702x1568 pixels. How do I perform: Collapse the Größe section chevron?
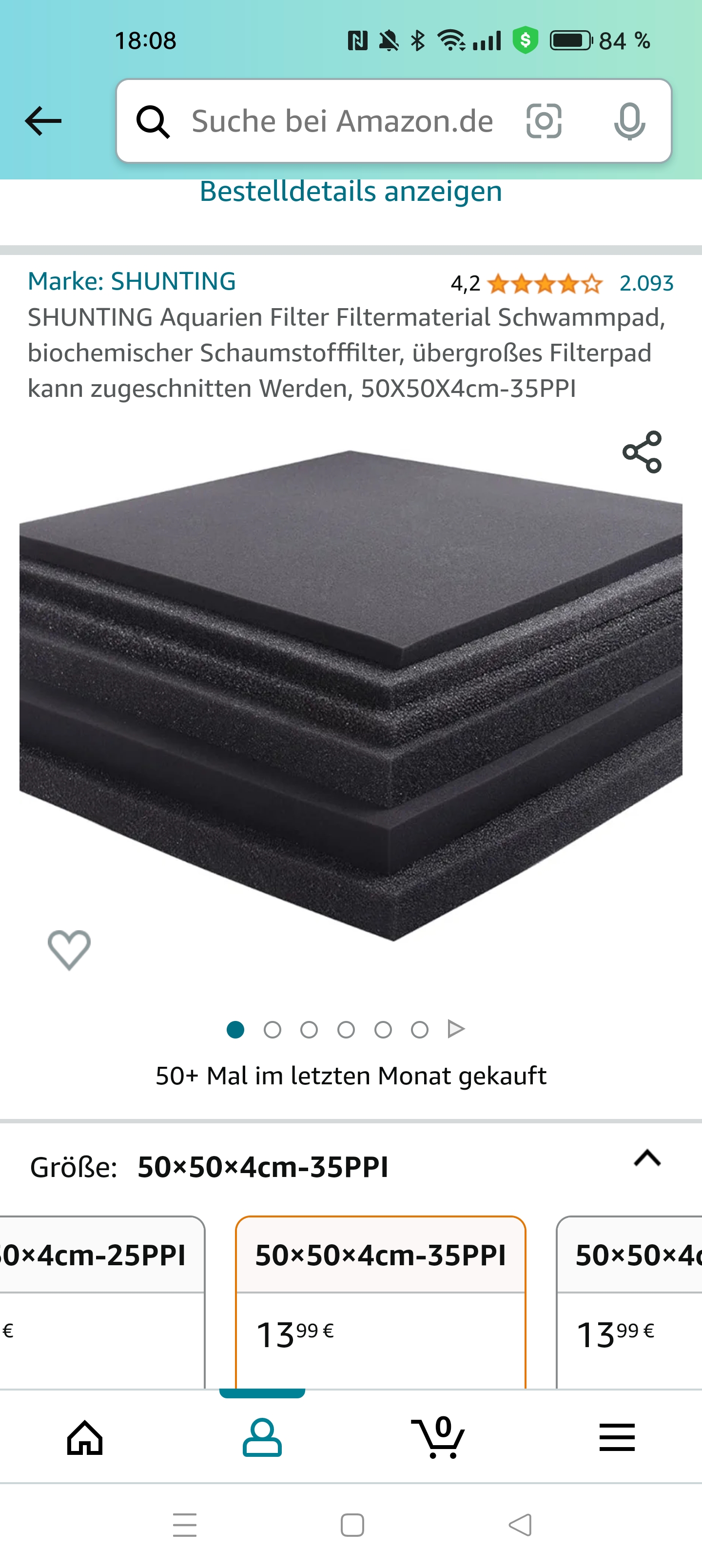tap(647, 1158)
